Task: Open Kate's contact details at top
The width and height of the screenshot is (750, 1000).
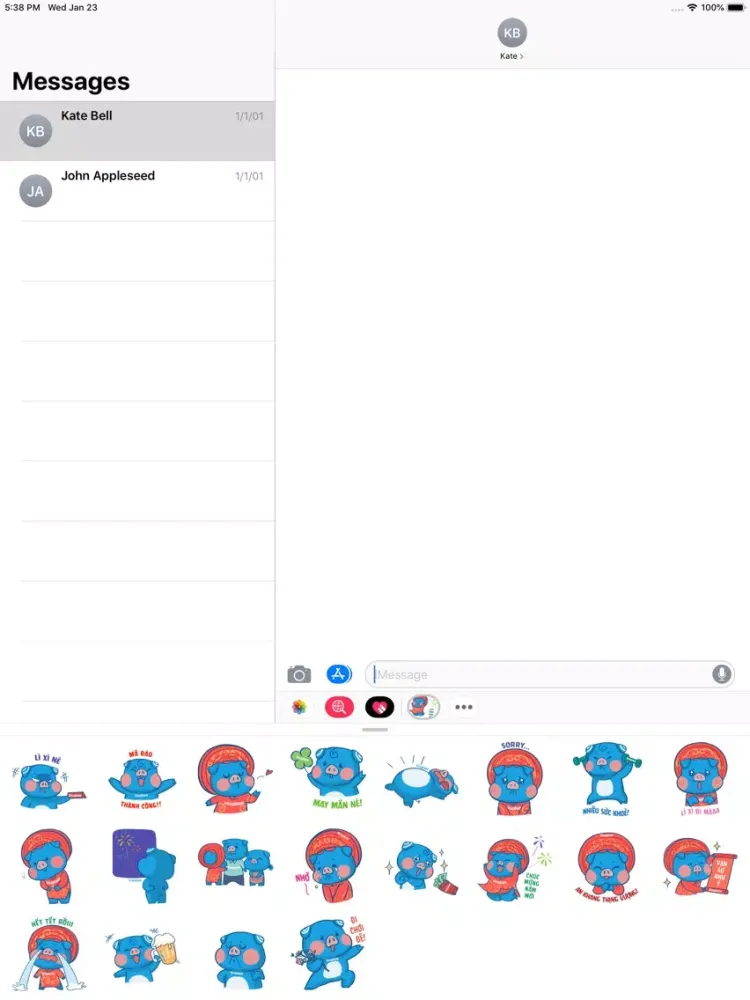Action: coord(512,38)
